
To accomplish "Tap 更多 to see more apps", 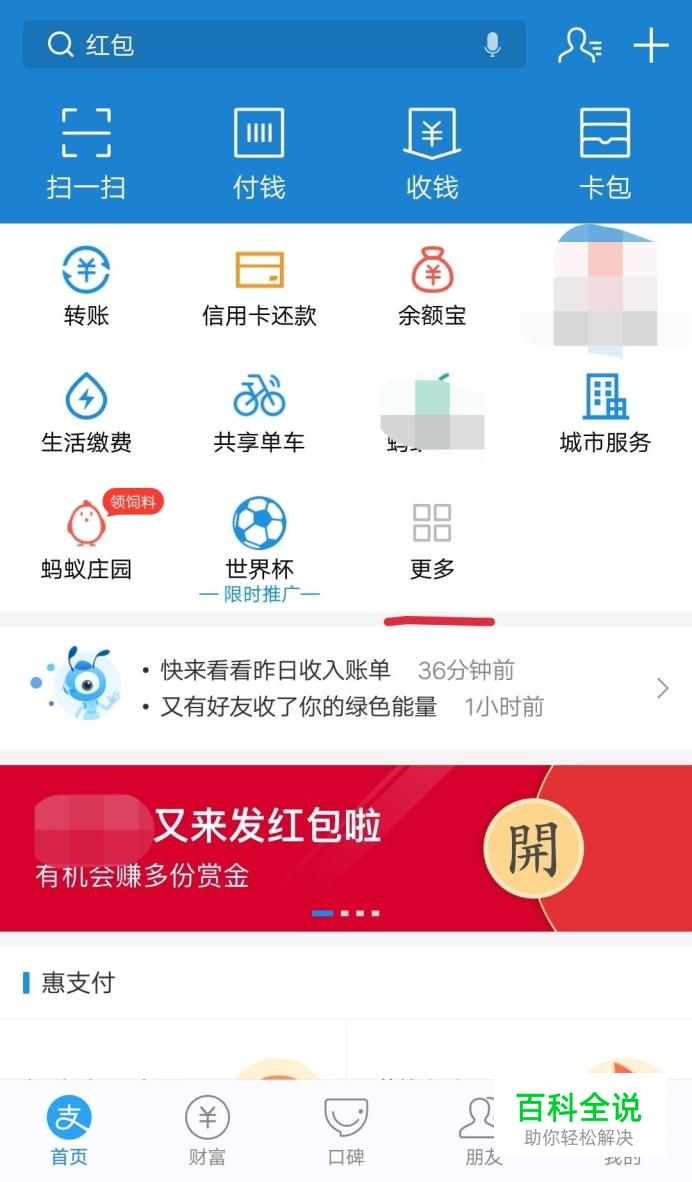I will click(x=432, y=540).
